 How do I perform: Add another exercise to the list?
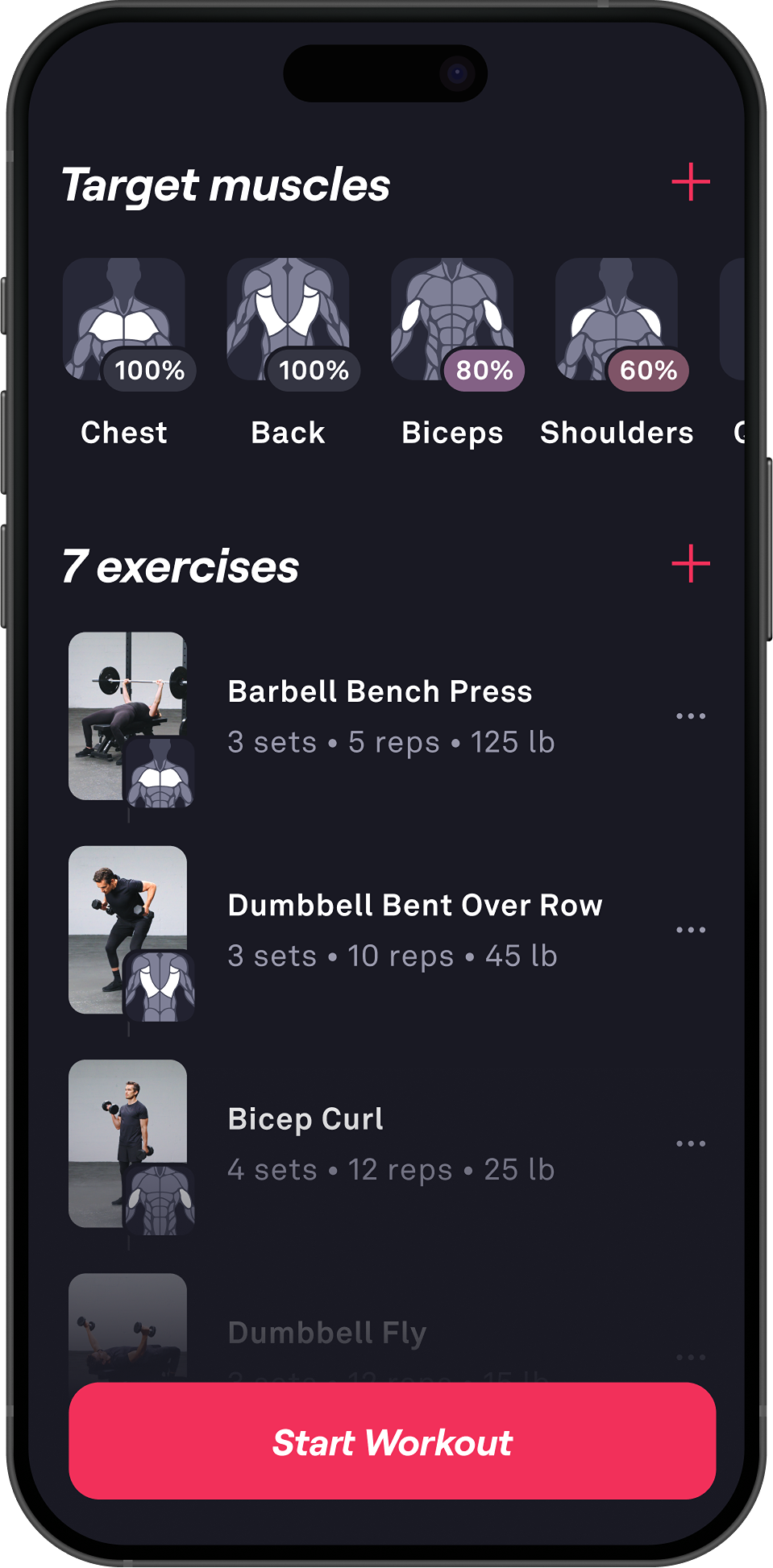click(x=691, y=563)
